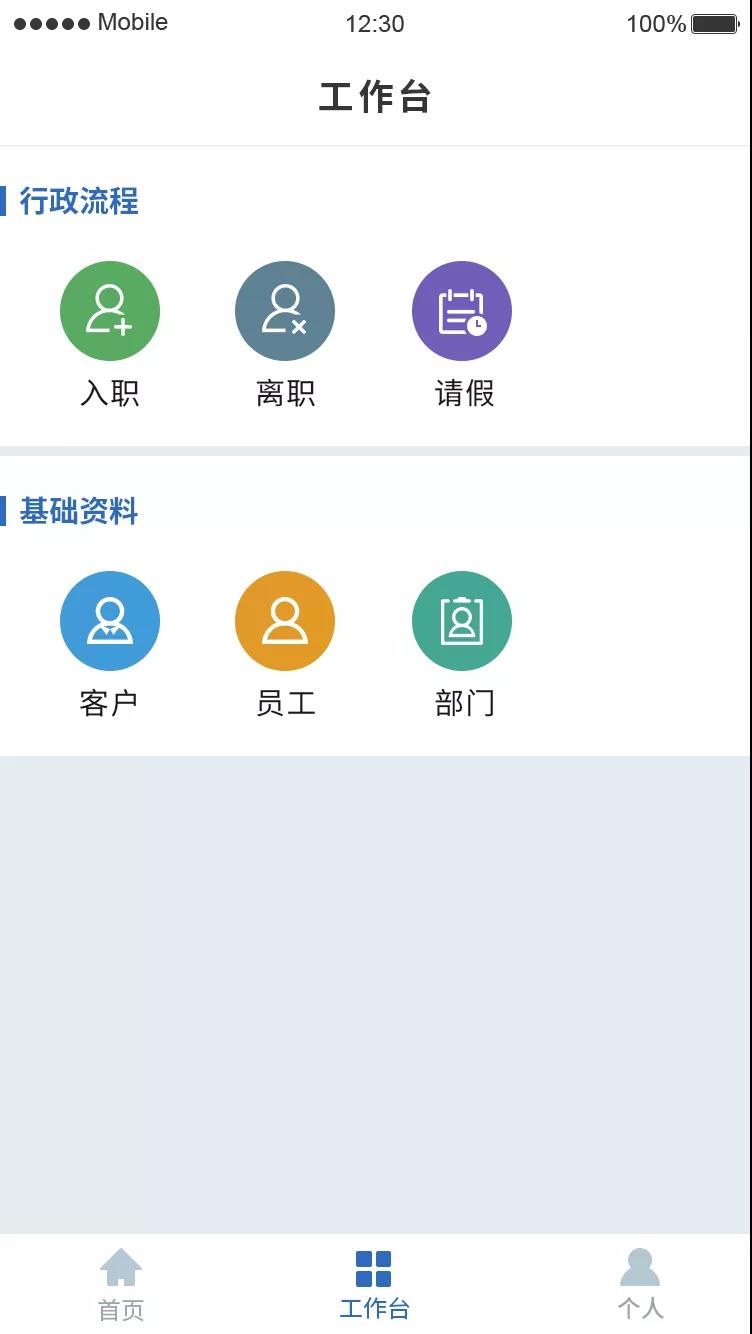Tap the person icon above 个人

coord(641,1266)
